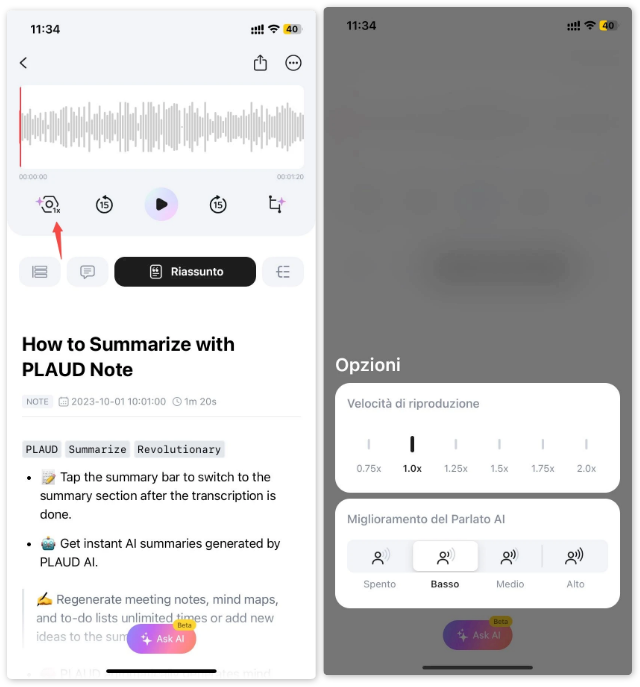Share this recording
Screen dimensions: 640x687
click(260, 63)
